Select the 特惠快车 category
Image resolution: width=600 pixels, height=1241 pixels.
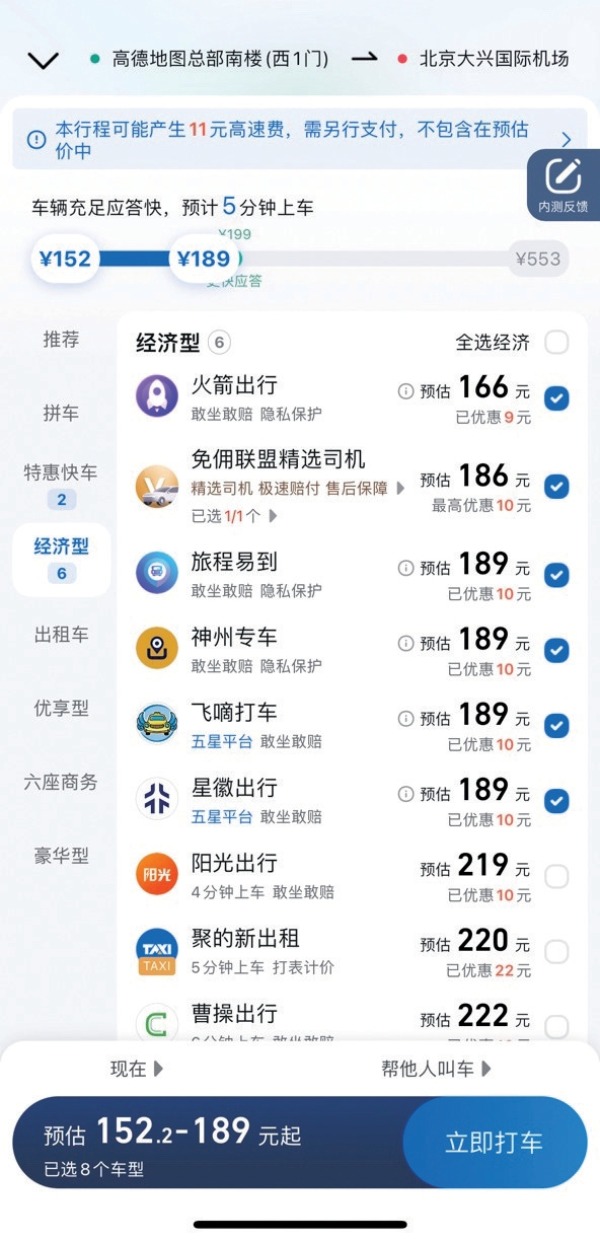[x=61, y=484]
